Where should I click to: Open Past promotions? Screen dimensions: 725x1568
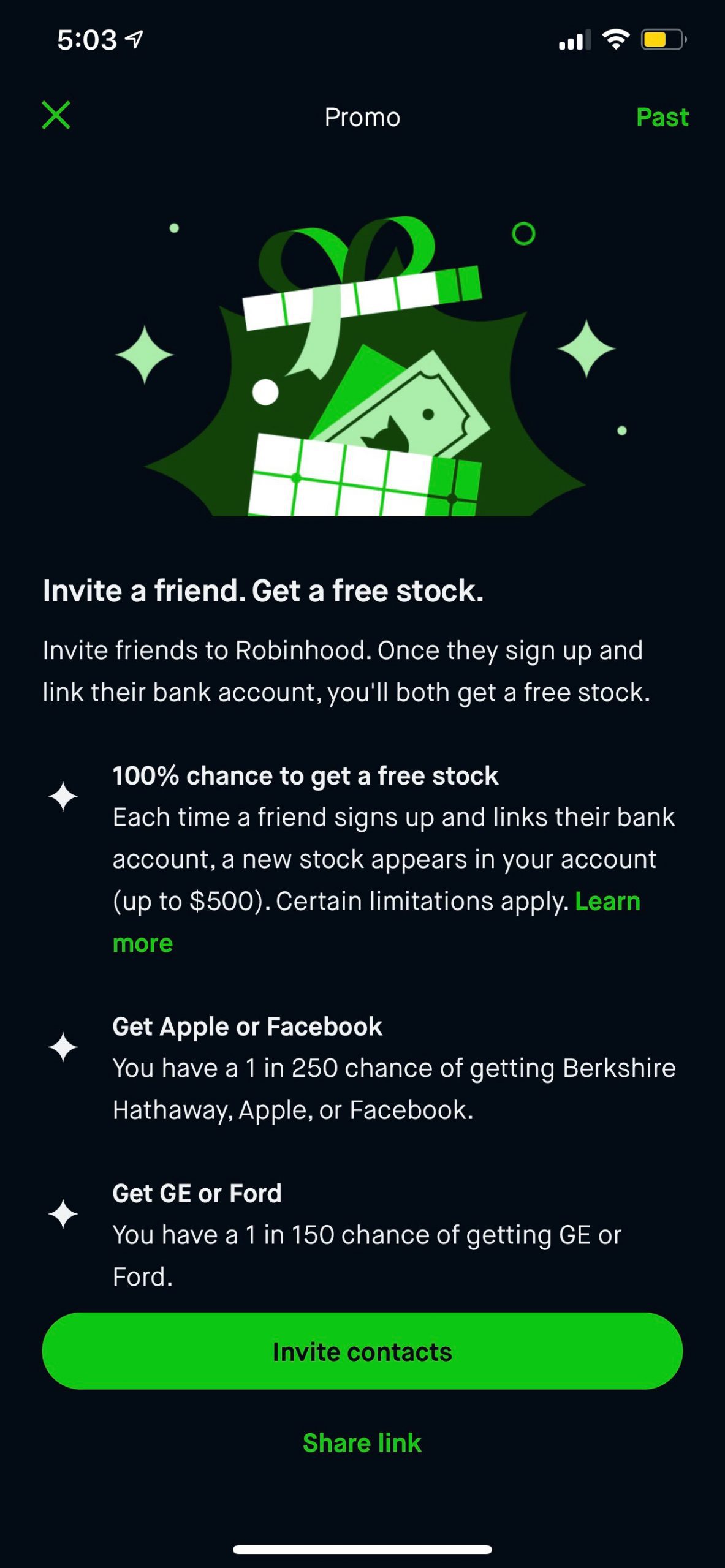661,117
